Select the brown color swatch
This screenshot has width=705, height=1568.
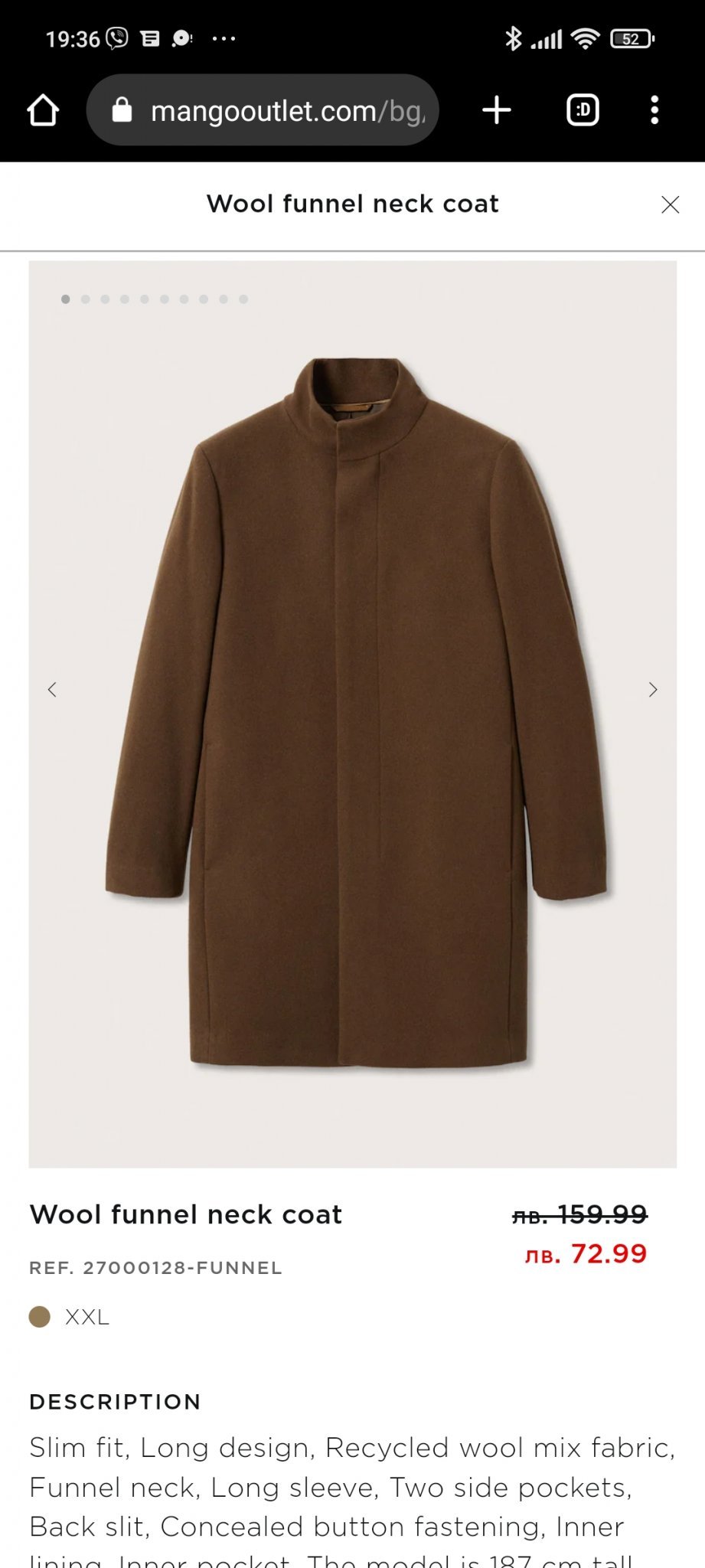(x=40, y=1317)
